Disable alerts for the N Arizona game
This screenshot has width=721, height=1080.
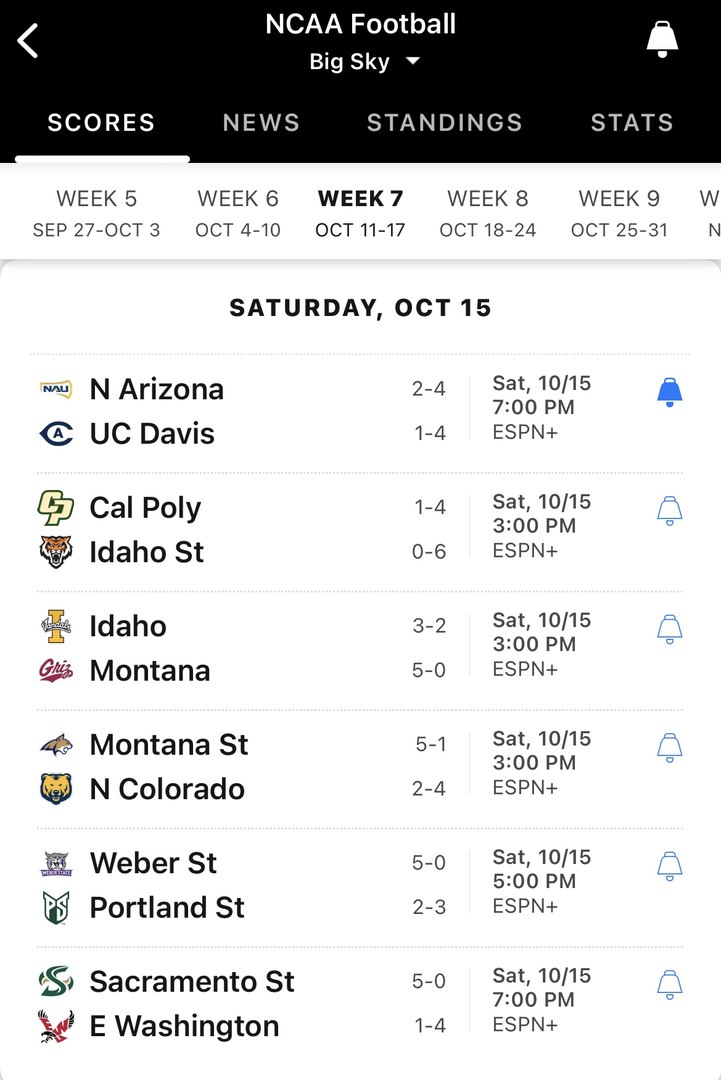(669, 392)
